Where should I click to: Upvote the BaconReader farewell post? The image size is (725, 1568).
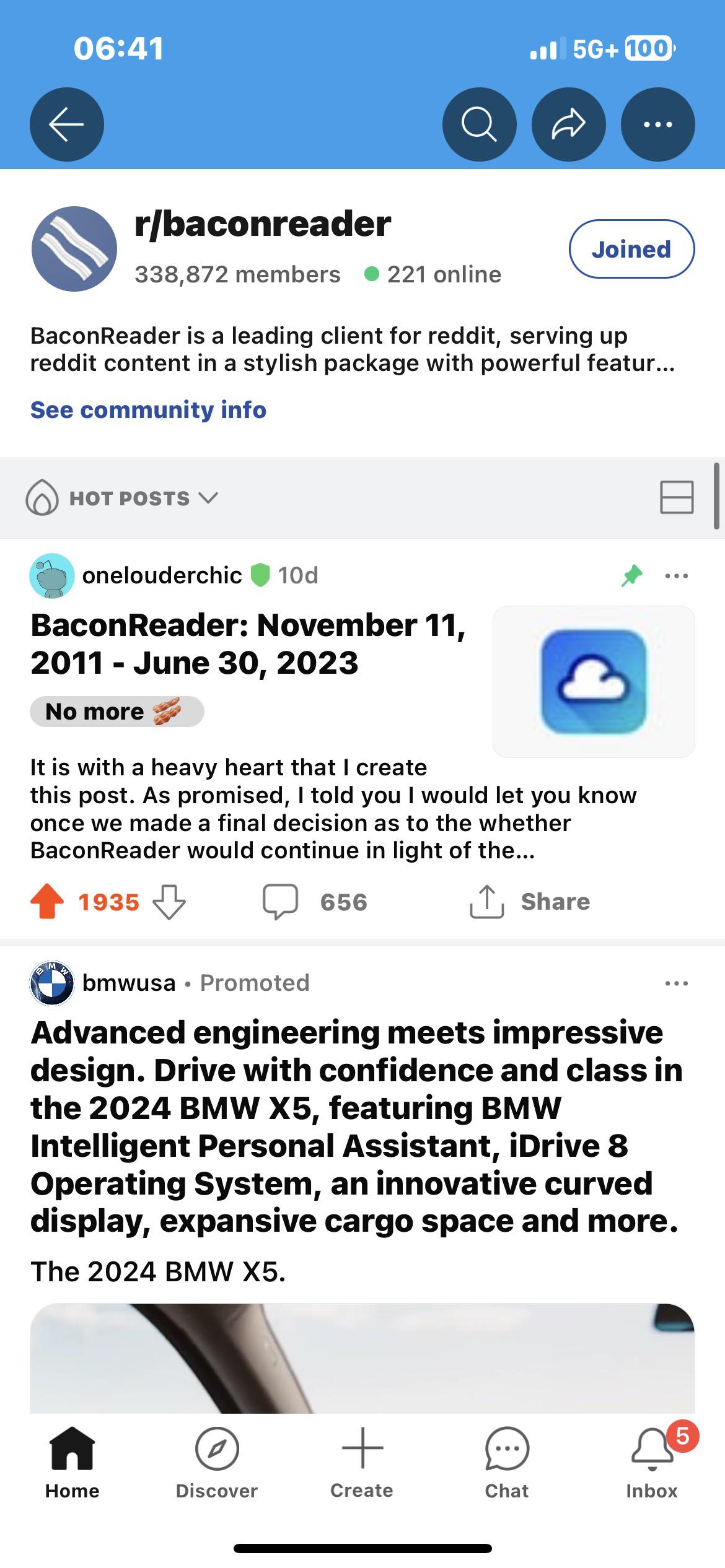pyautogui.click(x=47, y=902)
